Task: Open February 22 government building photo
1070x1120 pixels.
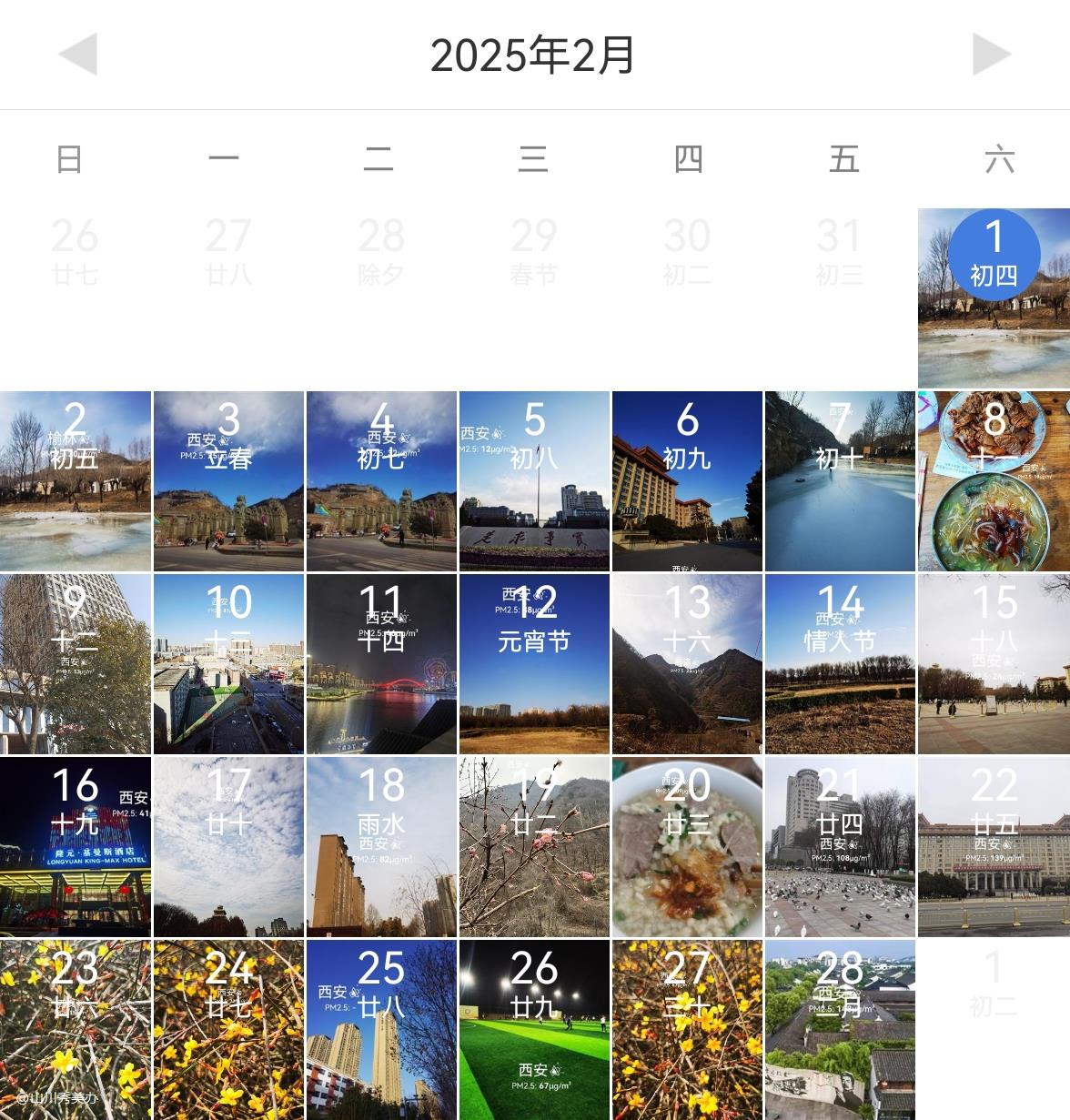Action: [x=994, y=847]
